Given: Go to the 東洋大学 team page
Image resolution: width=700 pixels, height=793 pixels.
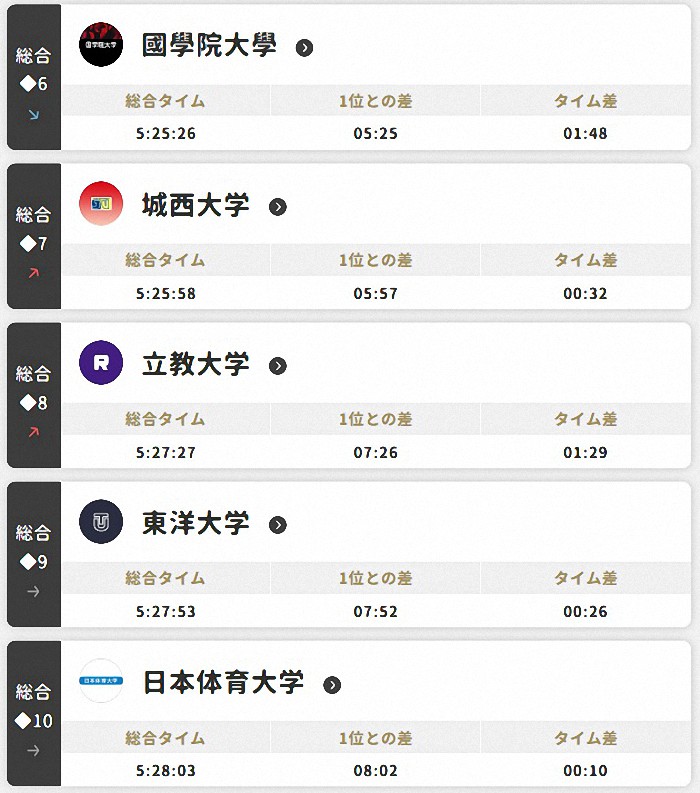Looking at the screenshot, I should 195,524.
